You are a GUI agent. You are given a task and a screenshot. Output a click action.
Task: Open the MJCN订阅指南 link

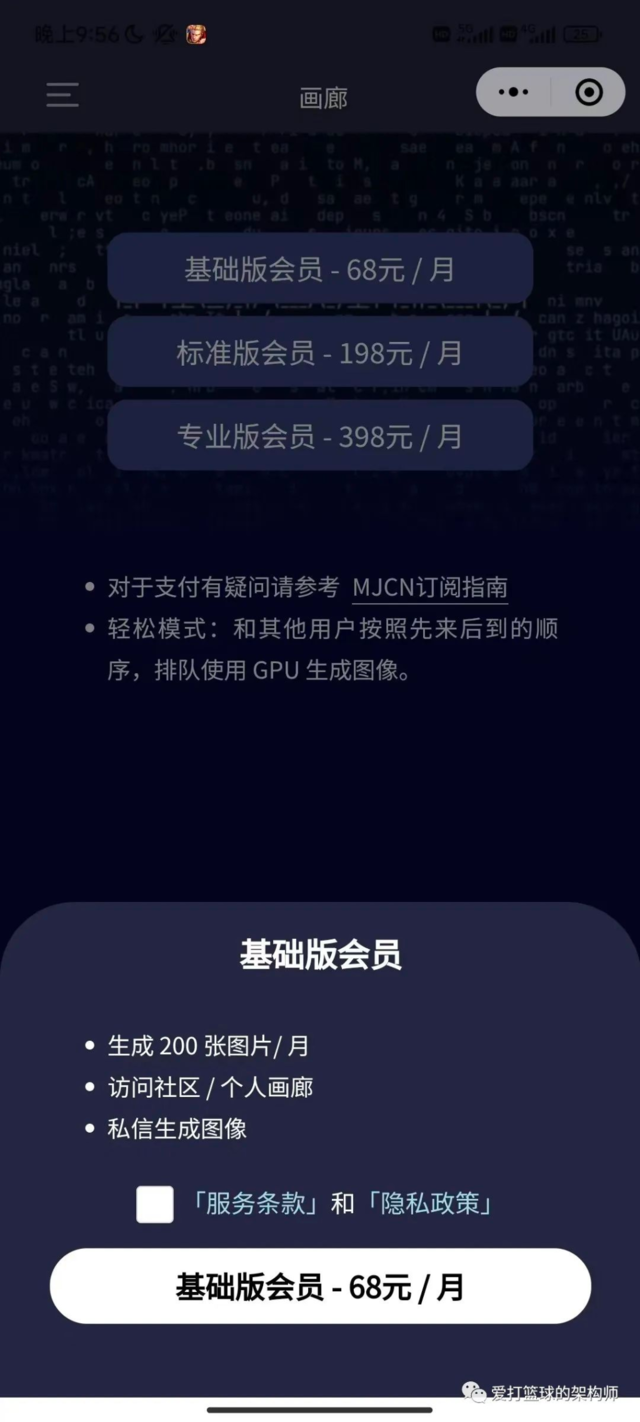[x=430, y=588]
